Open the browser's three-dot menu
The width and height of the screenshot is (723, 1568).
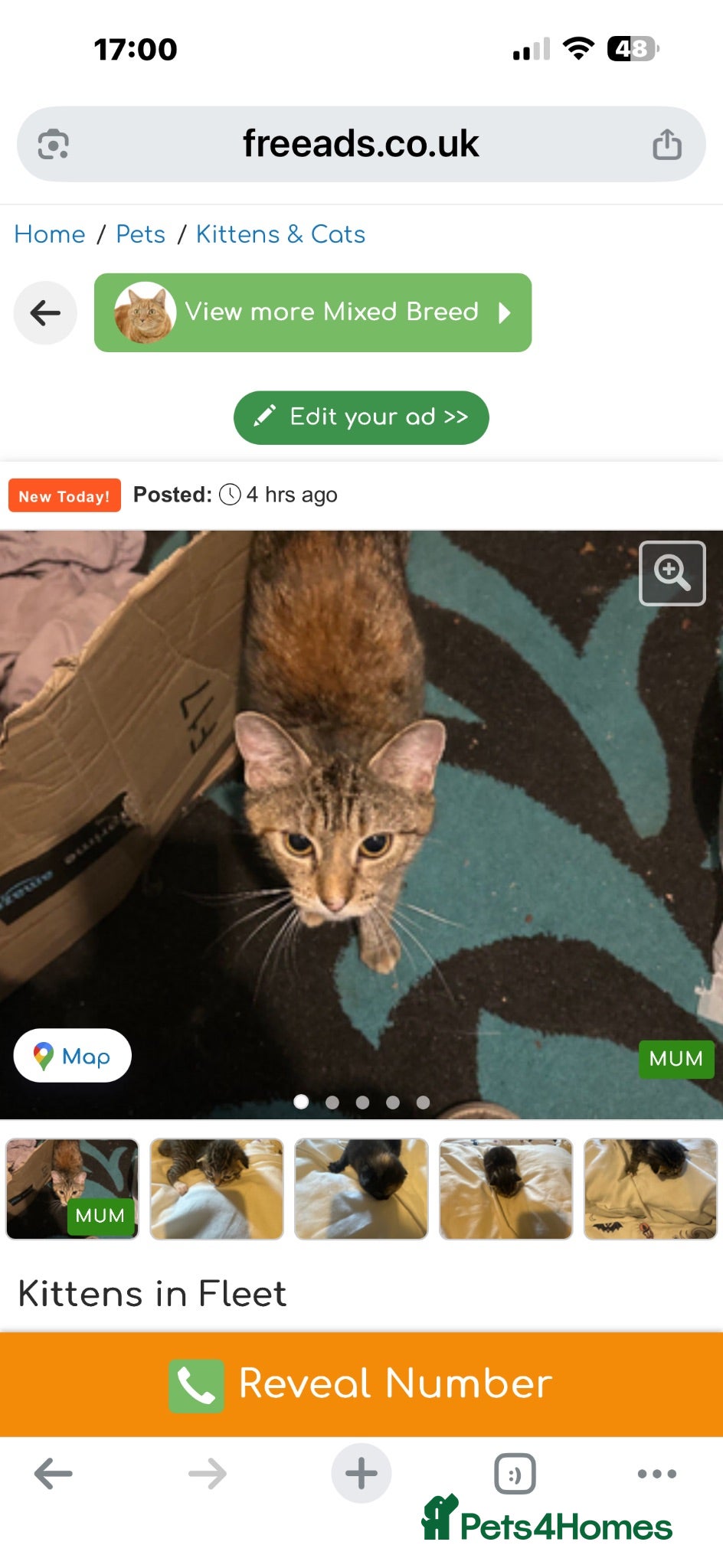coord(657,1473)
